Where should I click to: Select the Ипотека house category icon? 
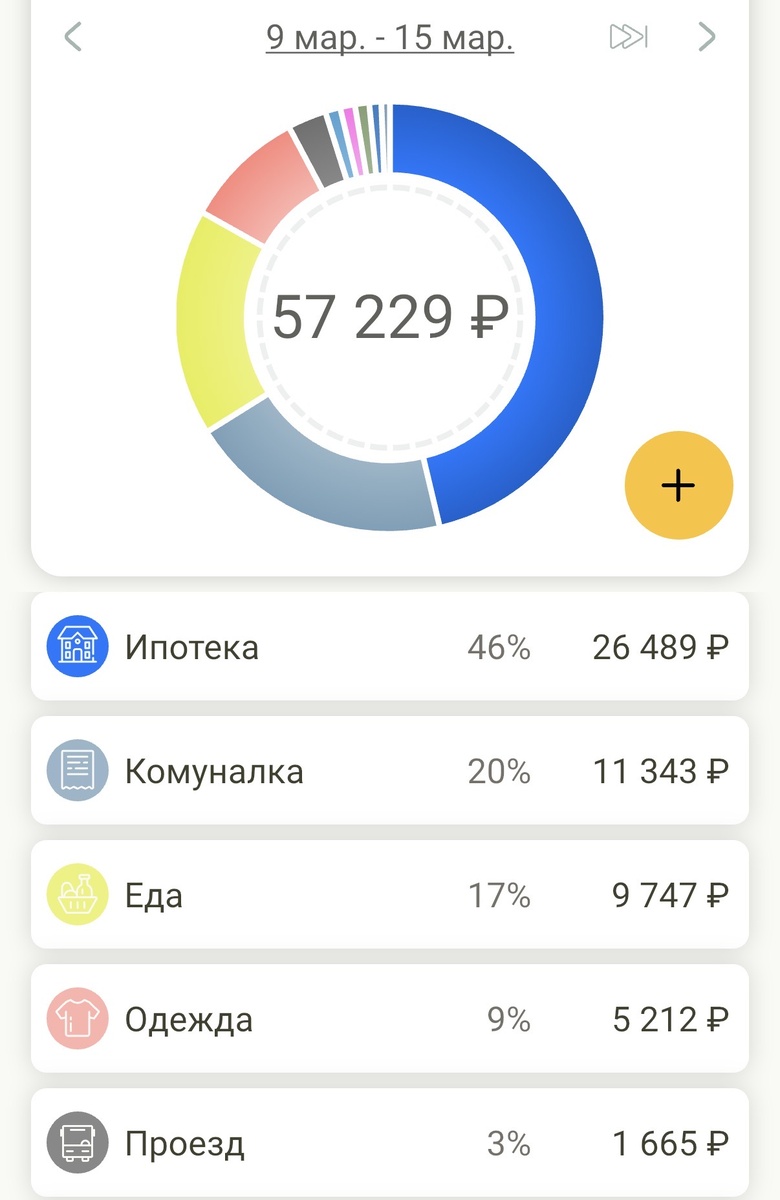click(x=77, y=647)
